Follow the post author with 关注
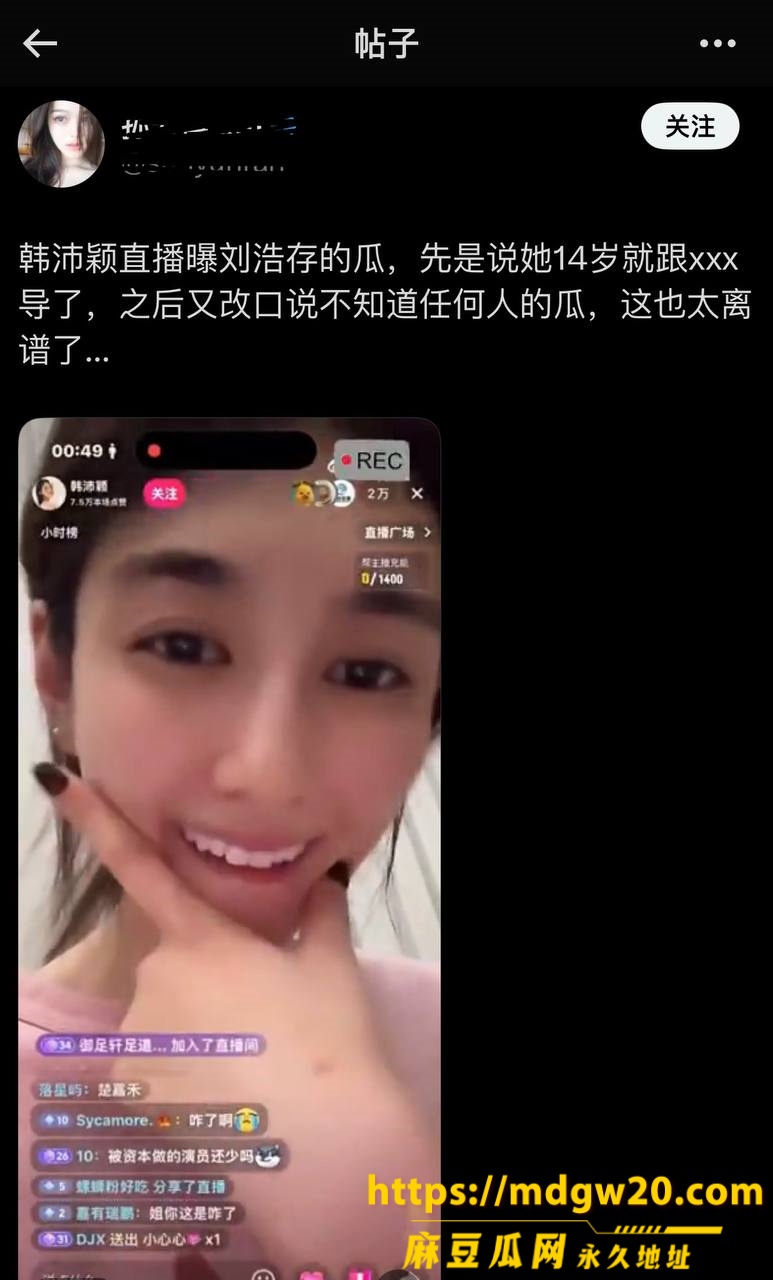The width and height of the screenshot is (773, 1280). click(690, 127)
